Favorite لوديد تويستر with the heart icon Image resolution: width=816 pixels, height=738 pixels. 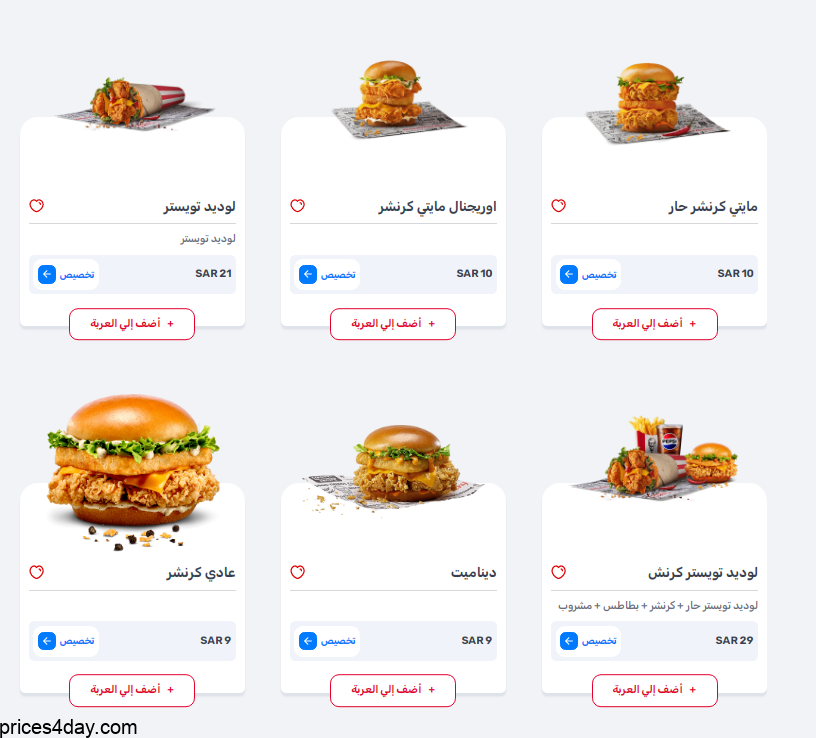36,206
